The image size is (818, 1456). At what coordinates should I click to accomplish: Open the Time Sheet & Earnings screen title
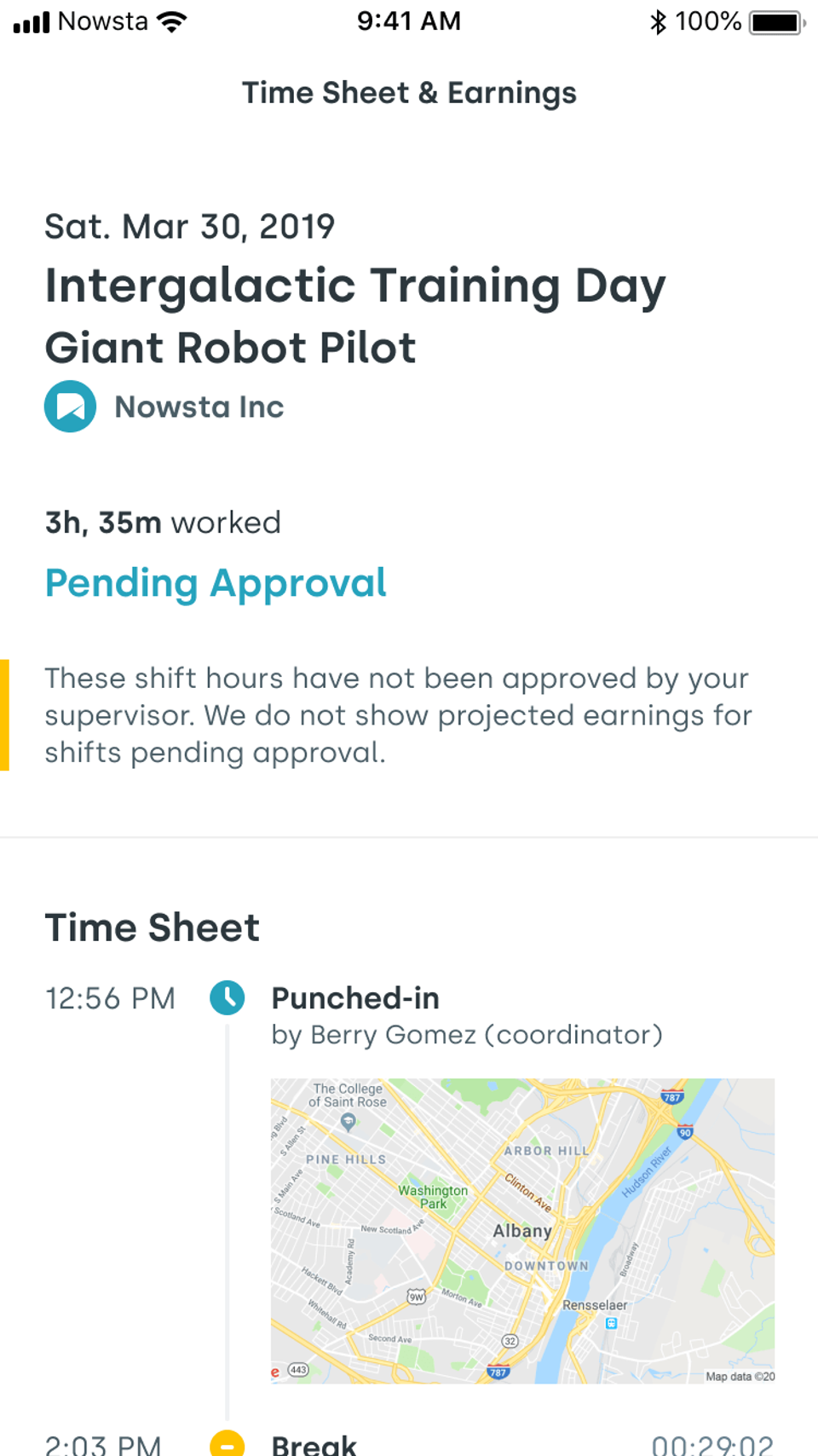click(409, 92)
